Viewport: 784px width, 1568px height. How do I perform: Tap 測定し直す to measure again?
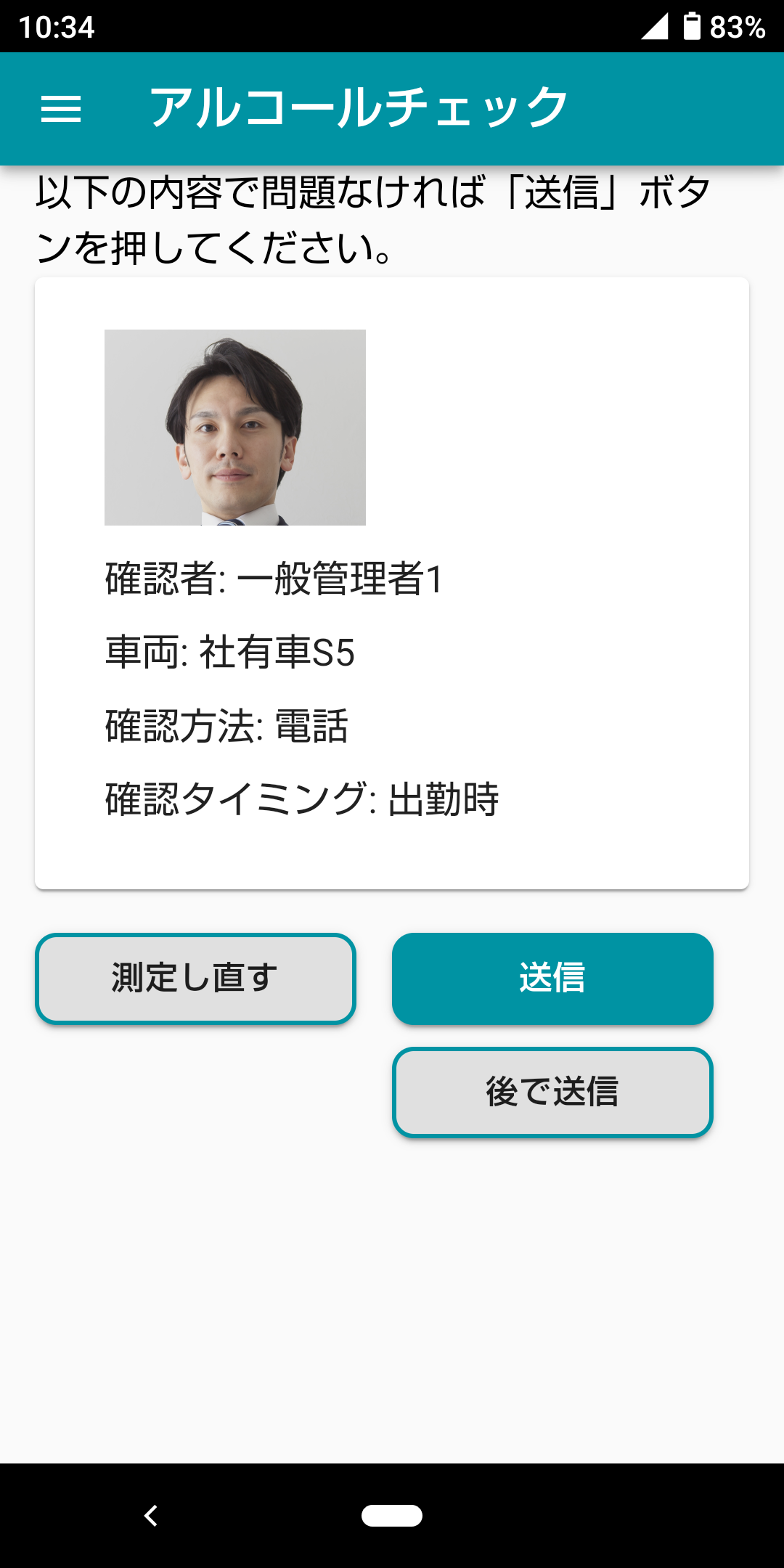pyautogui.click(x=195, y=979)
